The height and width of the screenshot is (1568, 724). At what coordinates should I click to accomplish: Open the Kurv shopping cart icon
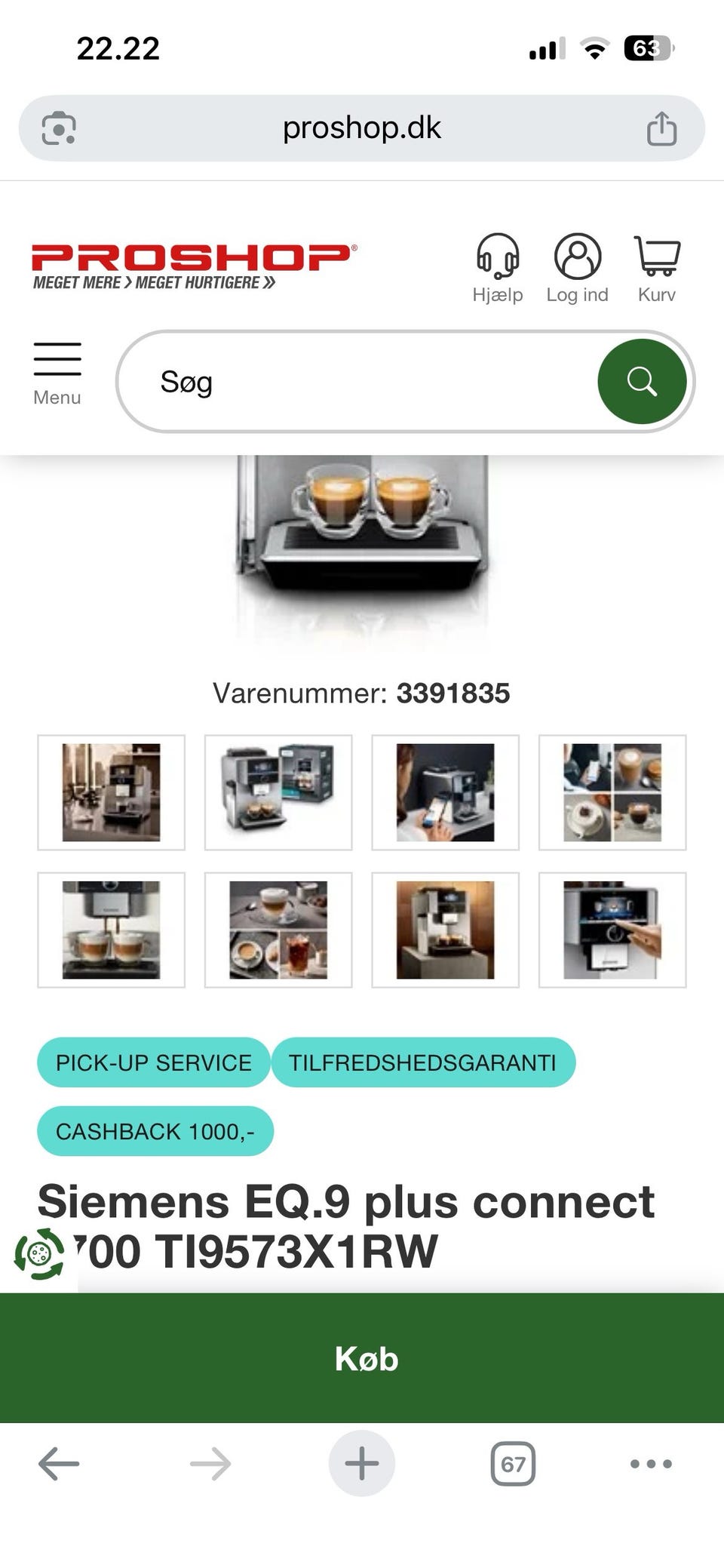point(657,257)
